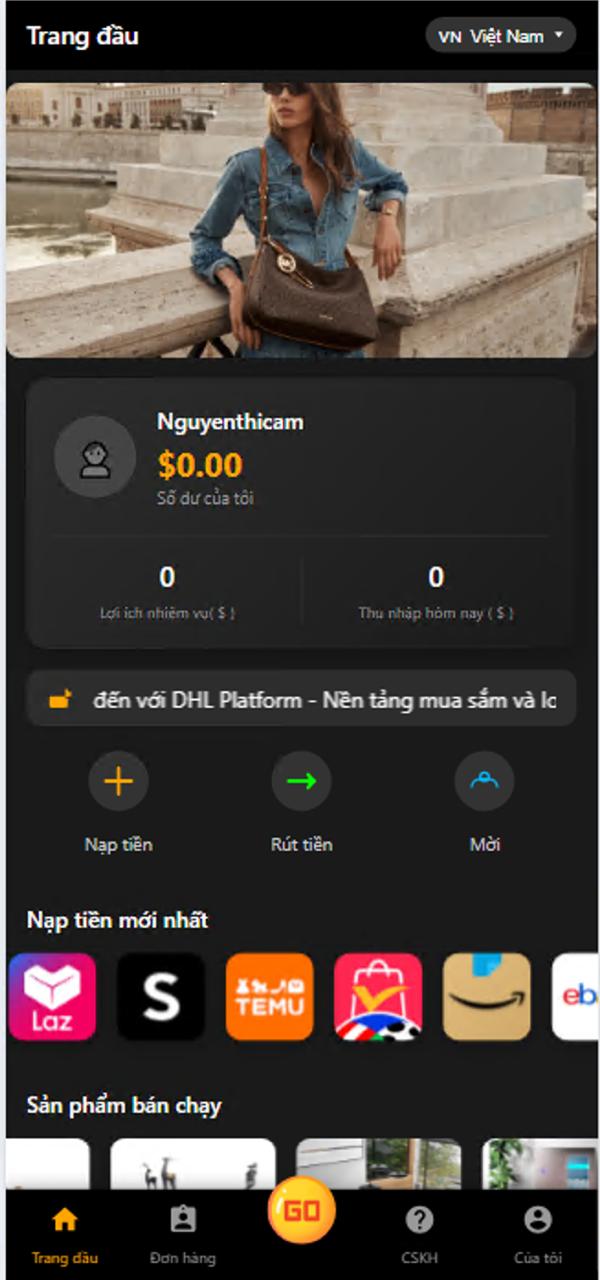Image resolution: width=600 pixels, height=1280 pixels.
Task: Select the black S logo tile
Action: click(x=161, y=996)
